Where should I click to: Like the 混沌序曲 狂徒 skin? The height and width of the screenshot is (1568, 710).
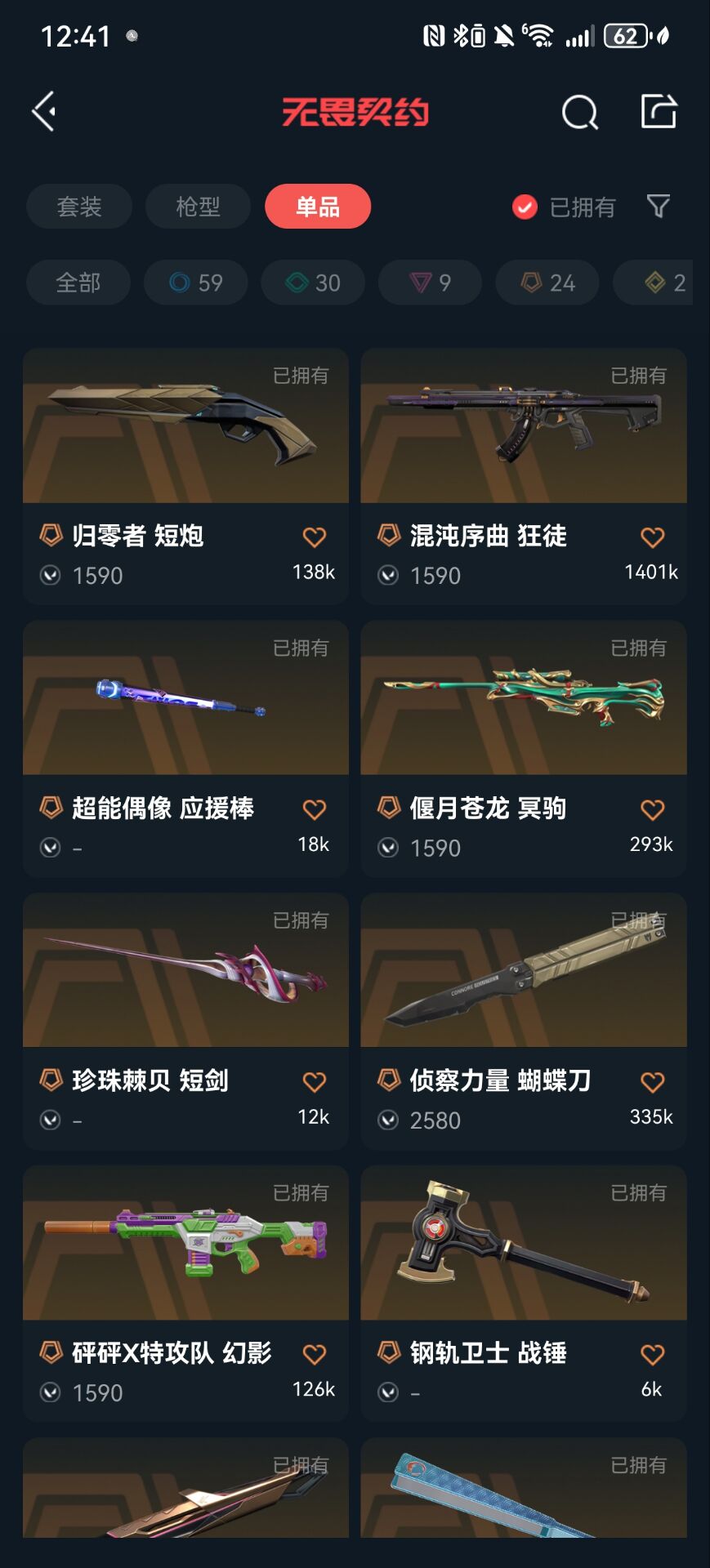652,537
